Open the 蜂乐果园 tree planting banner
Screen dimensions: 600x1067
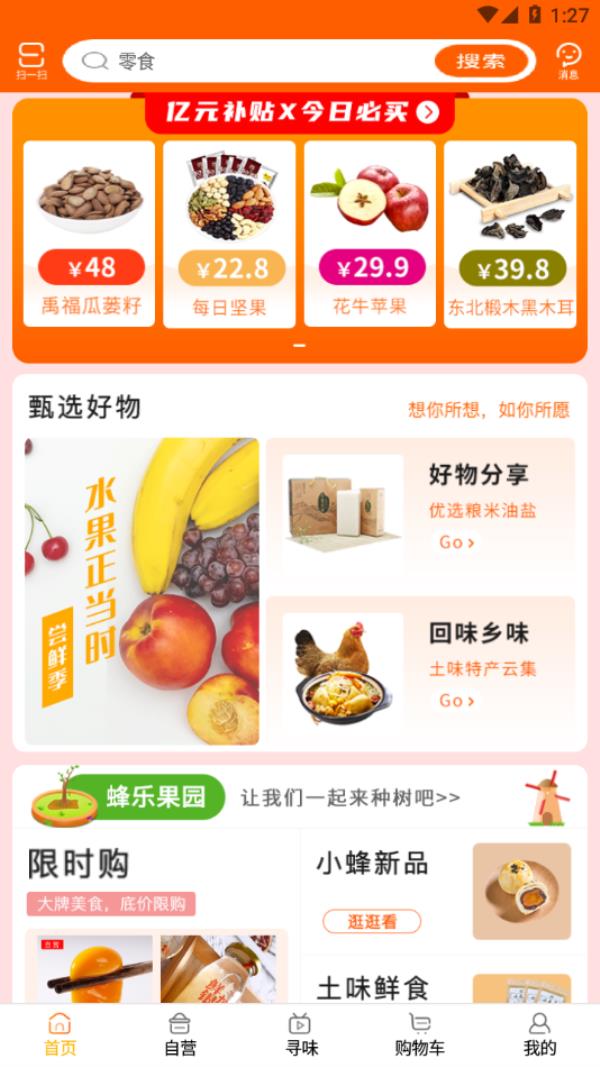[x=300, y=797]
